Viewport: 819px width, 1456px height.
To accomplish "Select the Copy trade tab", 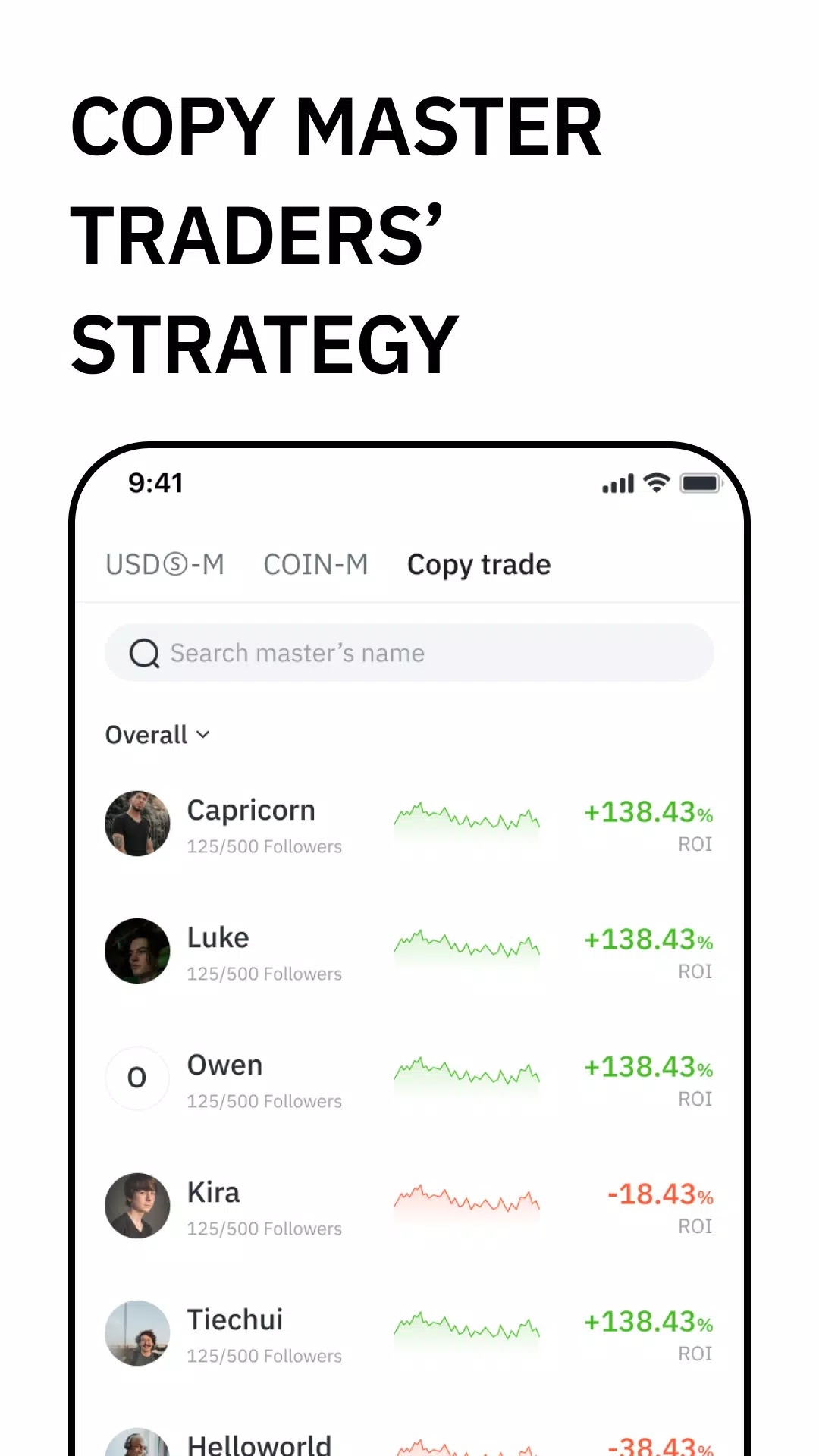I will pyautogui.click(x=479, y=564).
